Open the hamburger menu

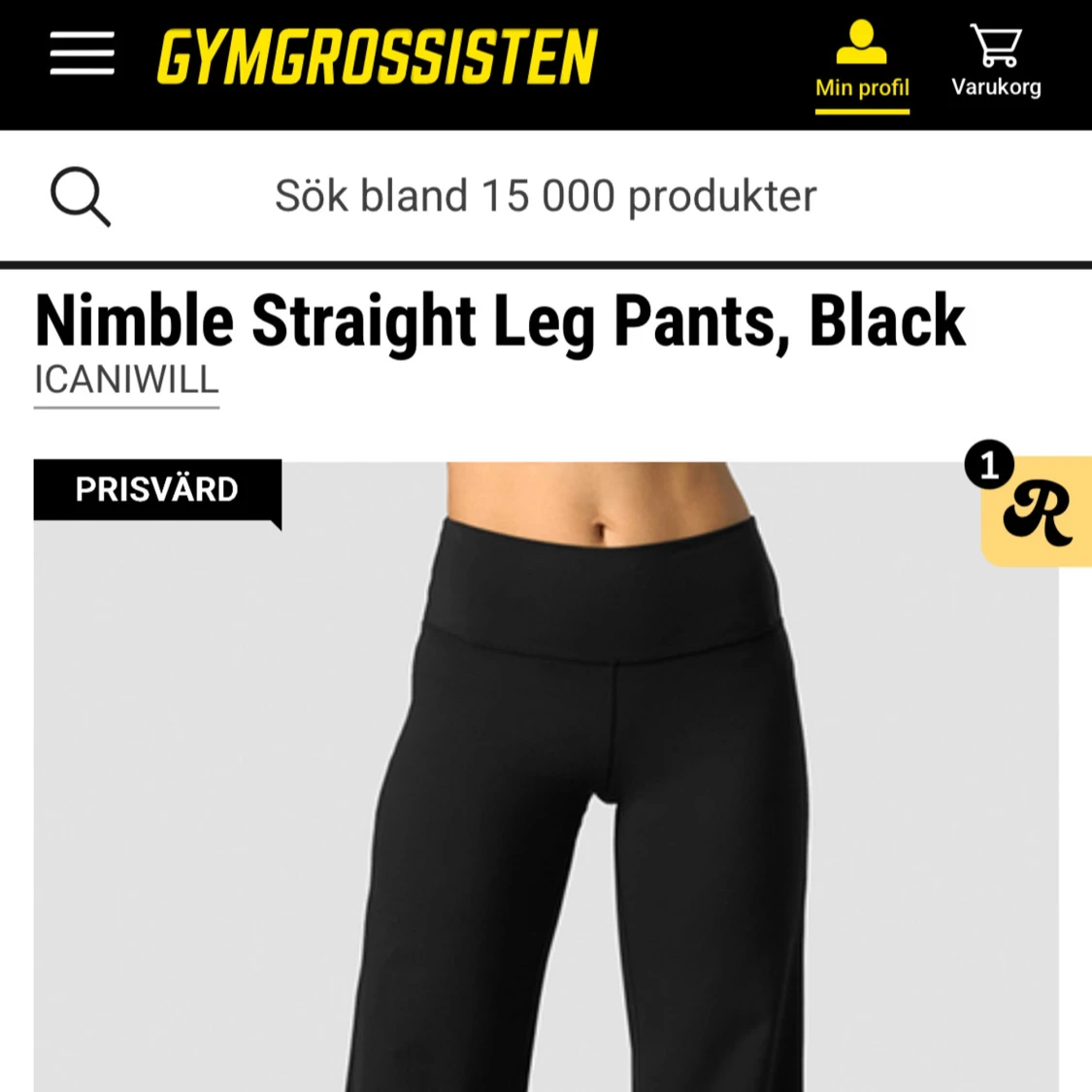tap(83, 53)
